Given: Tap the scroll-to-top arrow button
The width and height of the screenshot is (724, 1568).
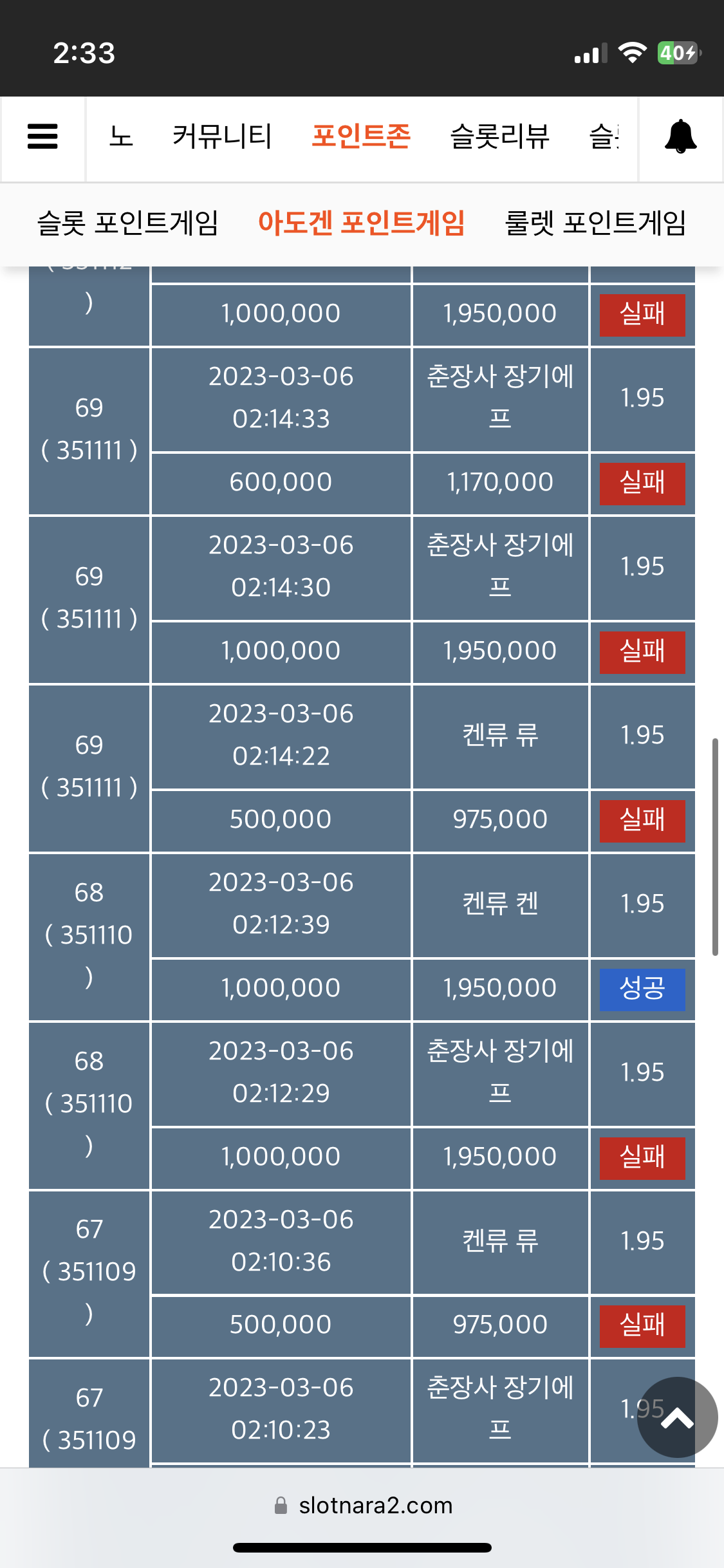Looking at the screenshot, I should click(677, 1417).
